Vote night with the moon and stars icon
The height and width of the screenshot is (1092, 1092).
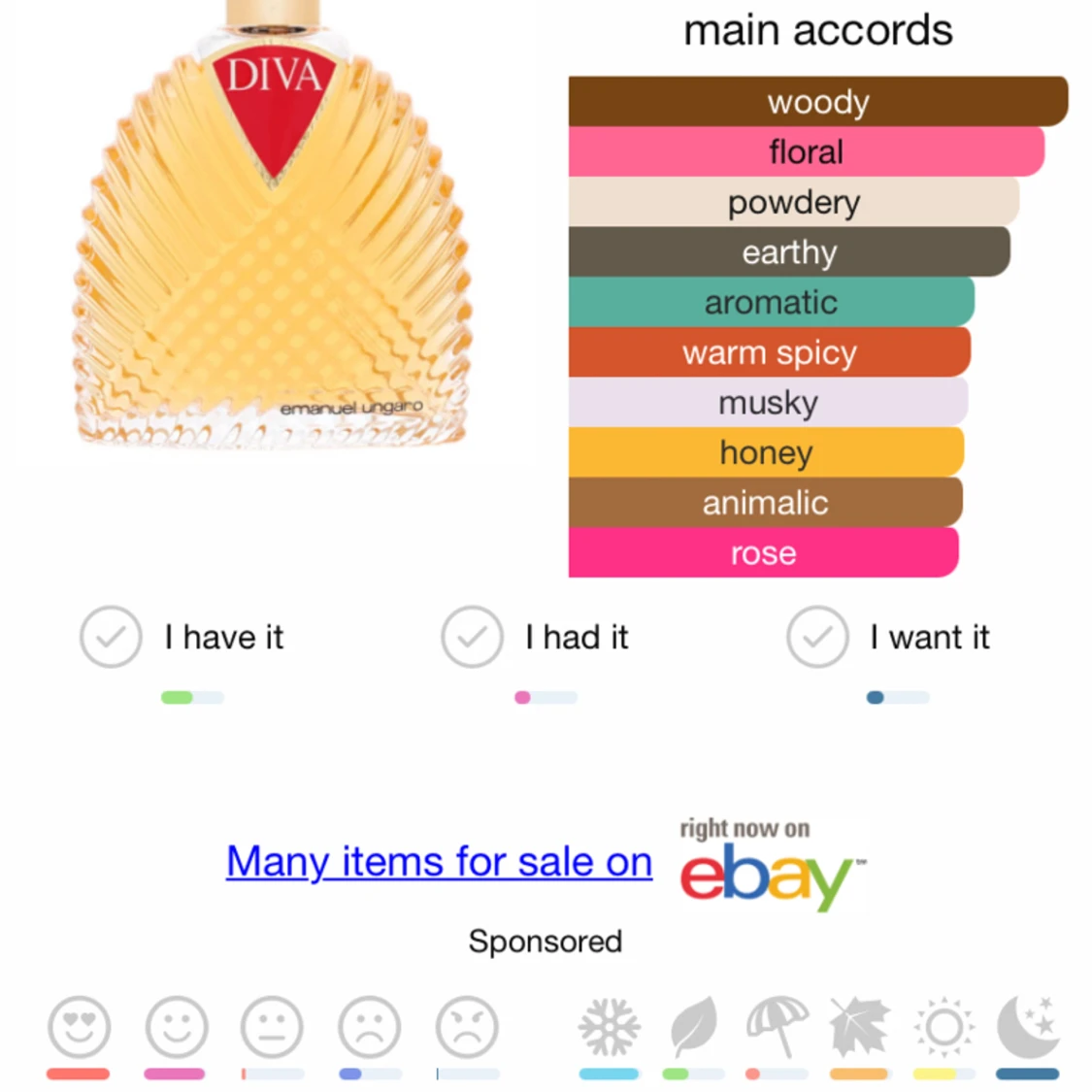tap(1027, 1027)
